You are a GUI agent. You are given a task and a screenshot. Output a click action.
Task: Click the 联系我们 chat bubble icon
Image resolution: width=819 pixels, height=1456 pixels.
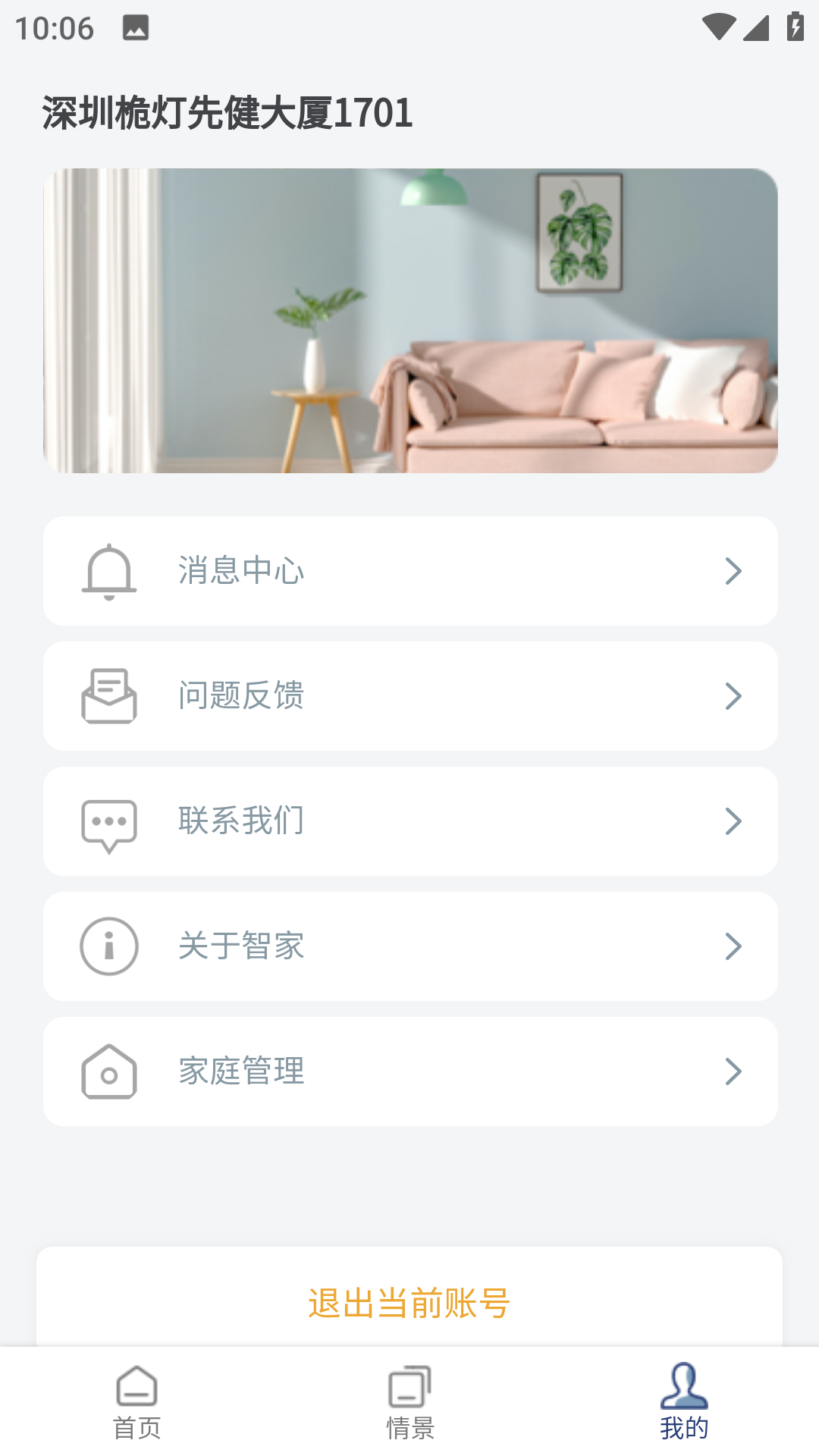click(x=109, y=821)
